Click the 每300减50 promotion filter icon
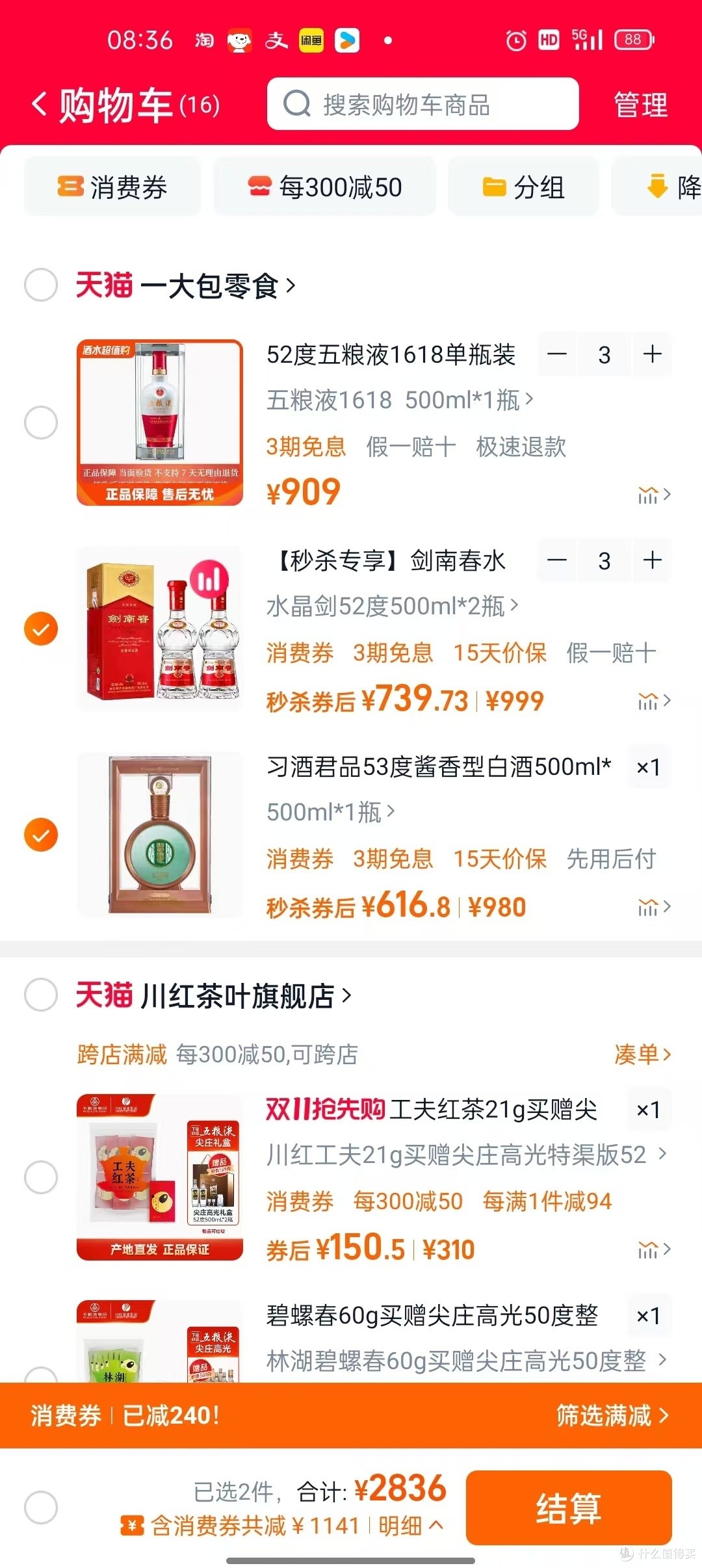The height and width of the screenshot is (1568, 702). pos(259,187)
